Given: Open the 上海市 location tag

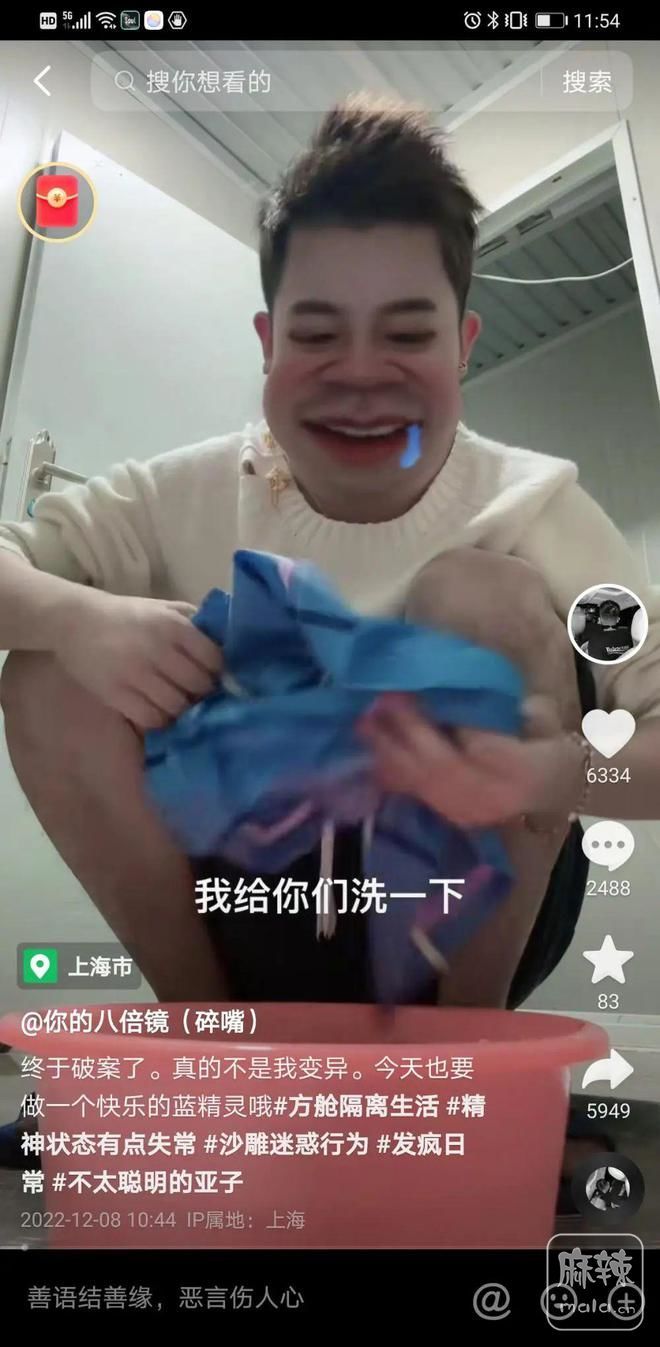Looking at the screenshot, I should pyautogui.click(x=80, y=967).
